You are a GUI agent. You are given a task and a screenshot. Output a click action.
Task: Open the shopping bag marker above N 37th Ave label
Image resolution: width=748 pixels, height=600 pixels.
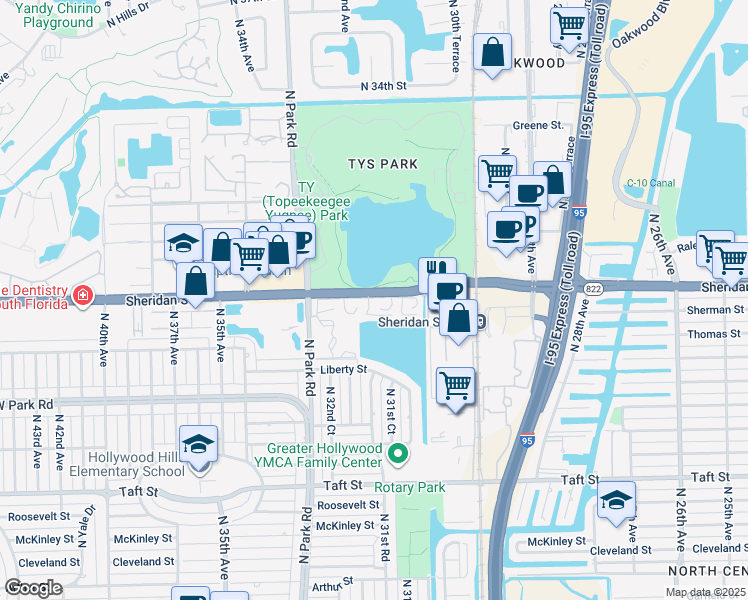coord(196,283)
